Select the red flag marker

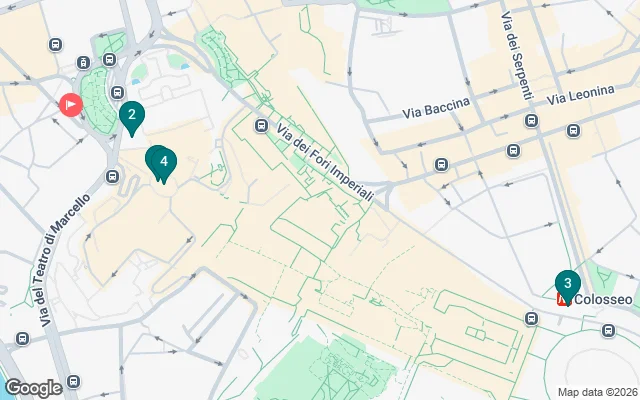pos(70,104)
